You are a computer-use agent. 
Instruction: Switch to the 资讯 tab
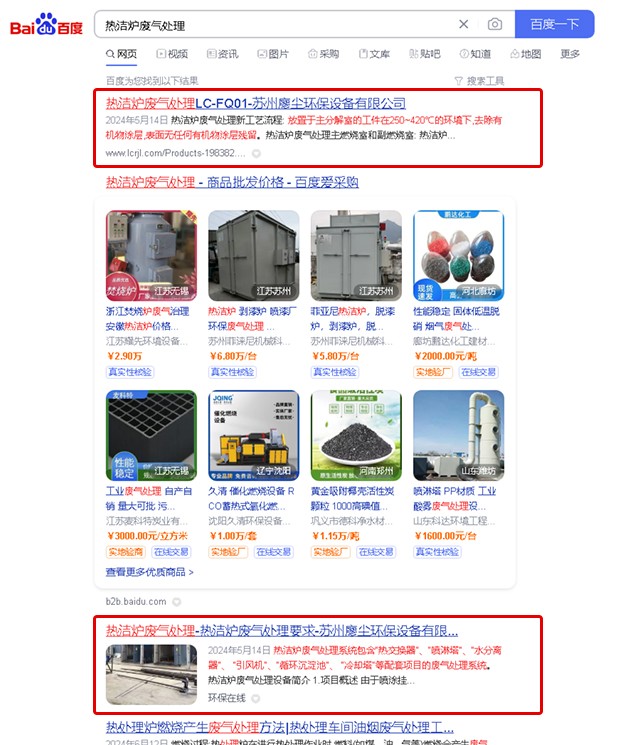222,54
